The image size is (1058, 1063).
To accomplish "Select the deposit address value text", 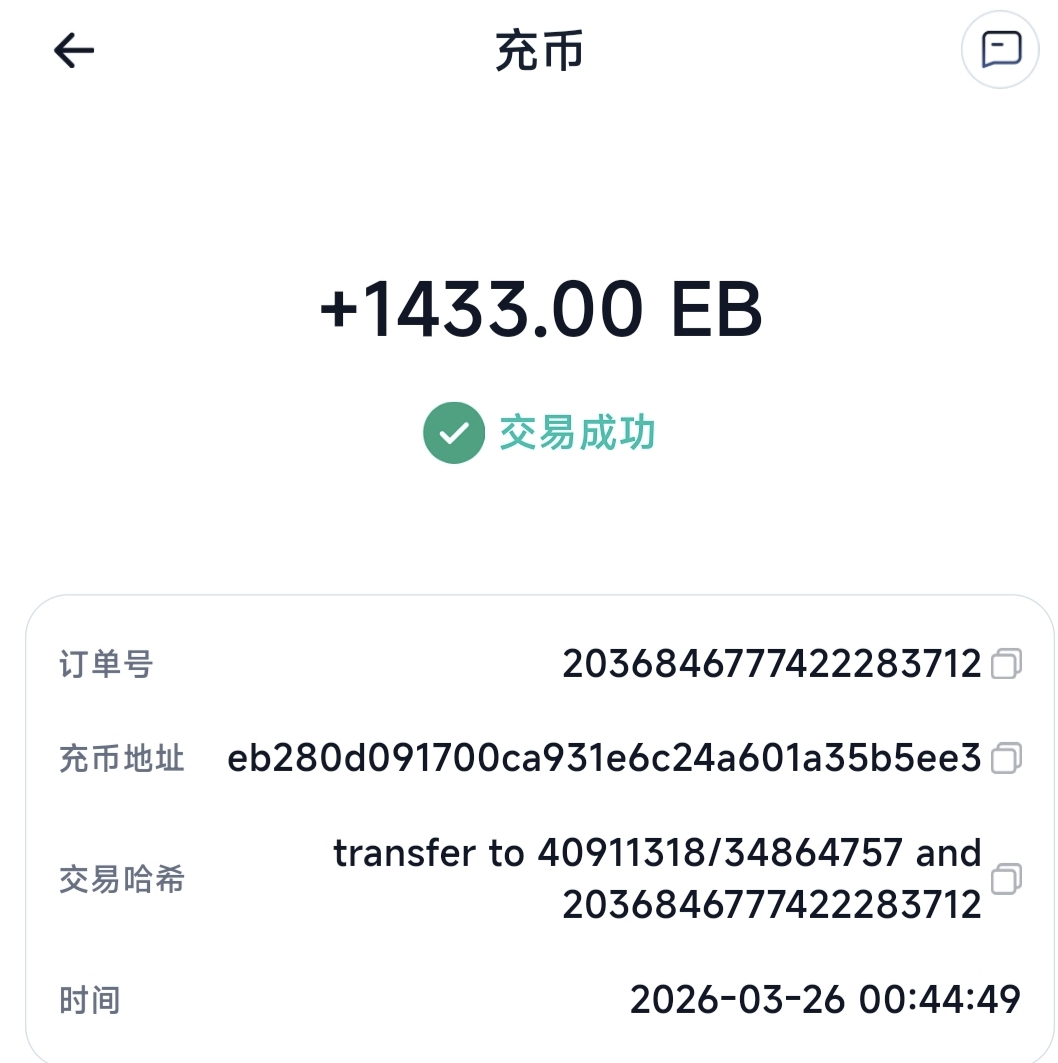I will pos(604,758).
